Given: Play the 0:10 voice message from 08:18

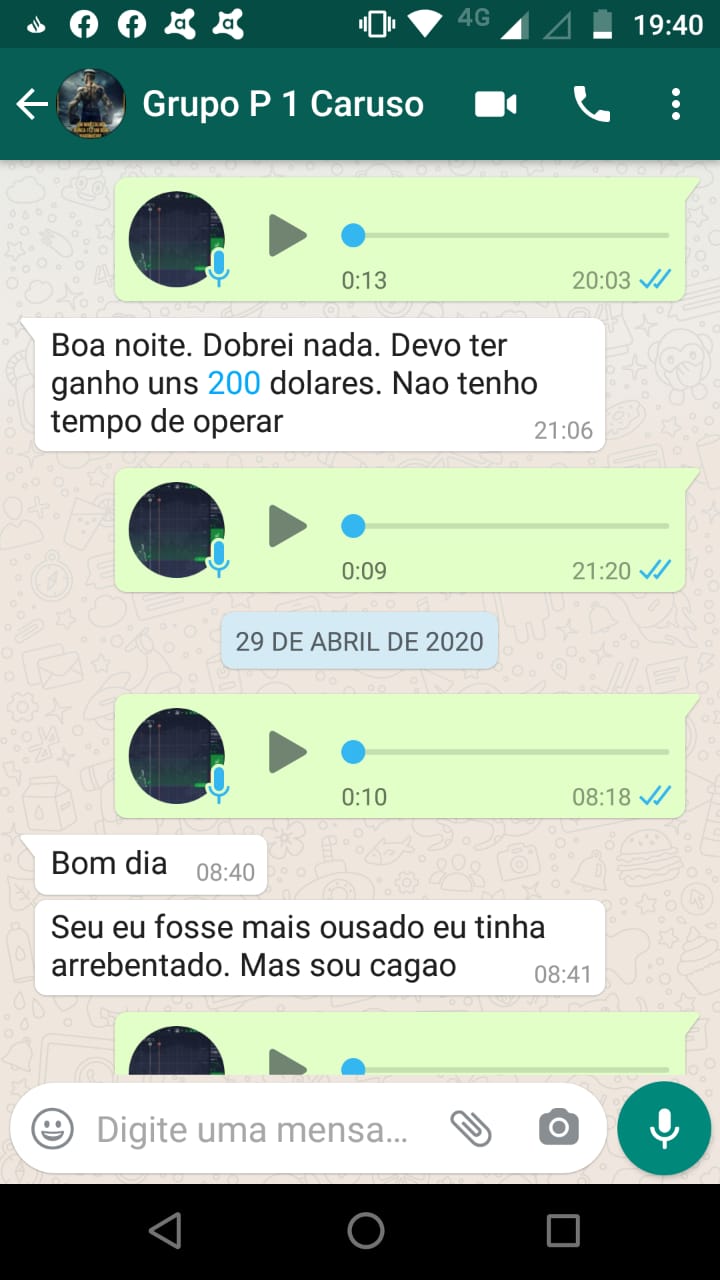Looking at the screenshot, I should click(288, 752).
